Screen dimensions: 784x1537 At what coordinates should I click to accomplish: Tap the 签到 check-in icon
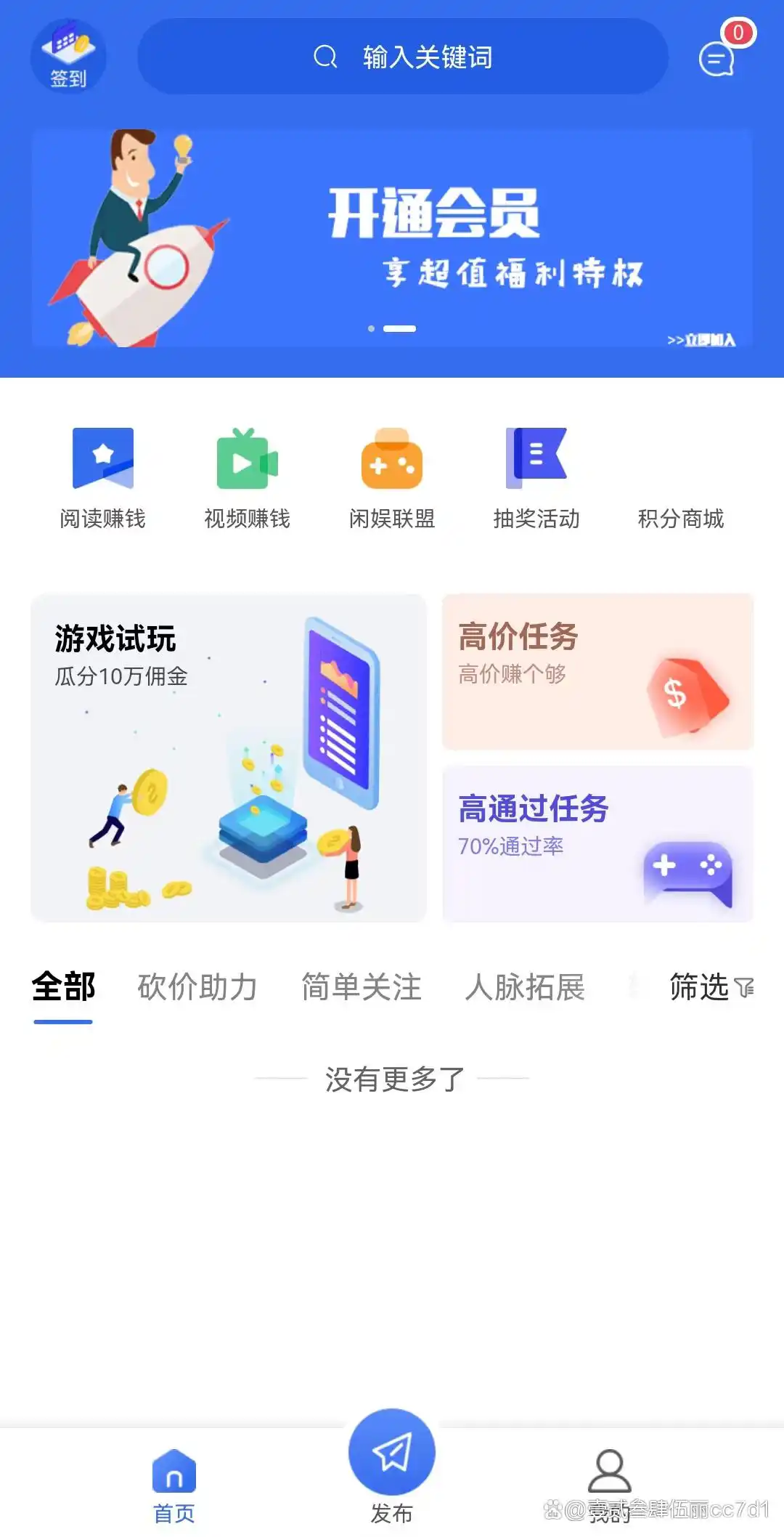[x=68, y=54]
